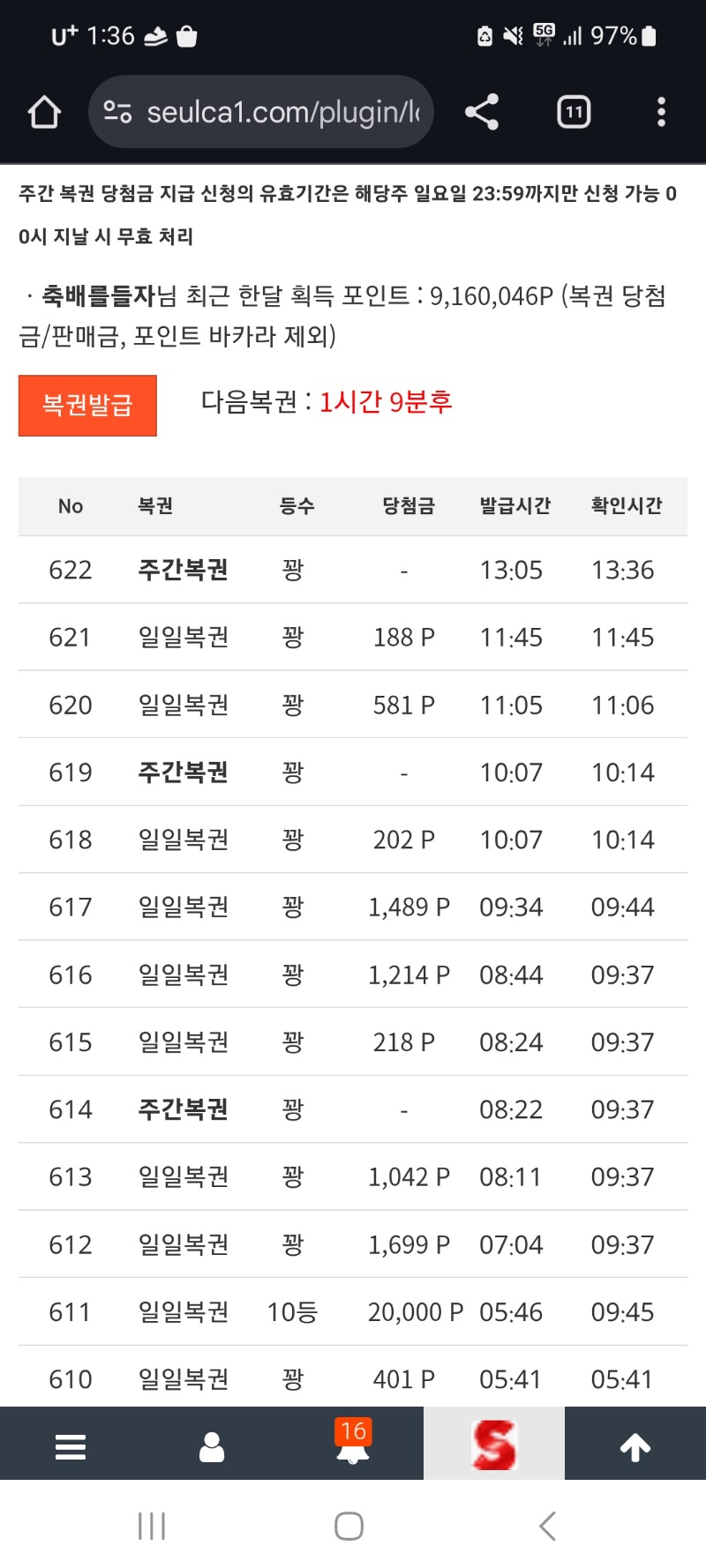Open the notifications bell with 16 badge

click(x=353, y=1445)
